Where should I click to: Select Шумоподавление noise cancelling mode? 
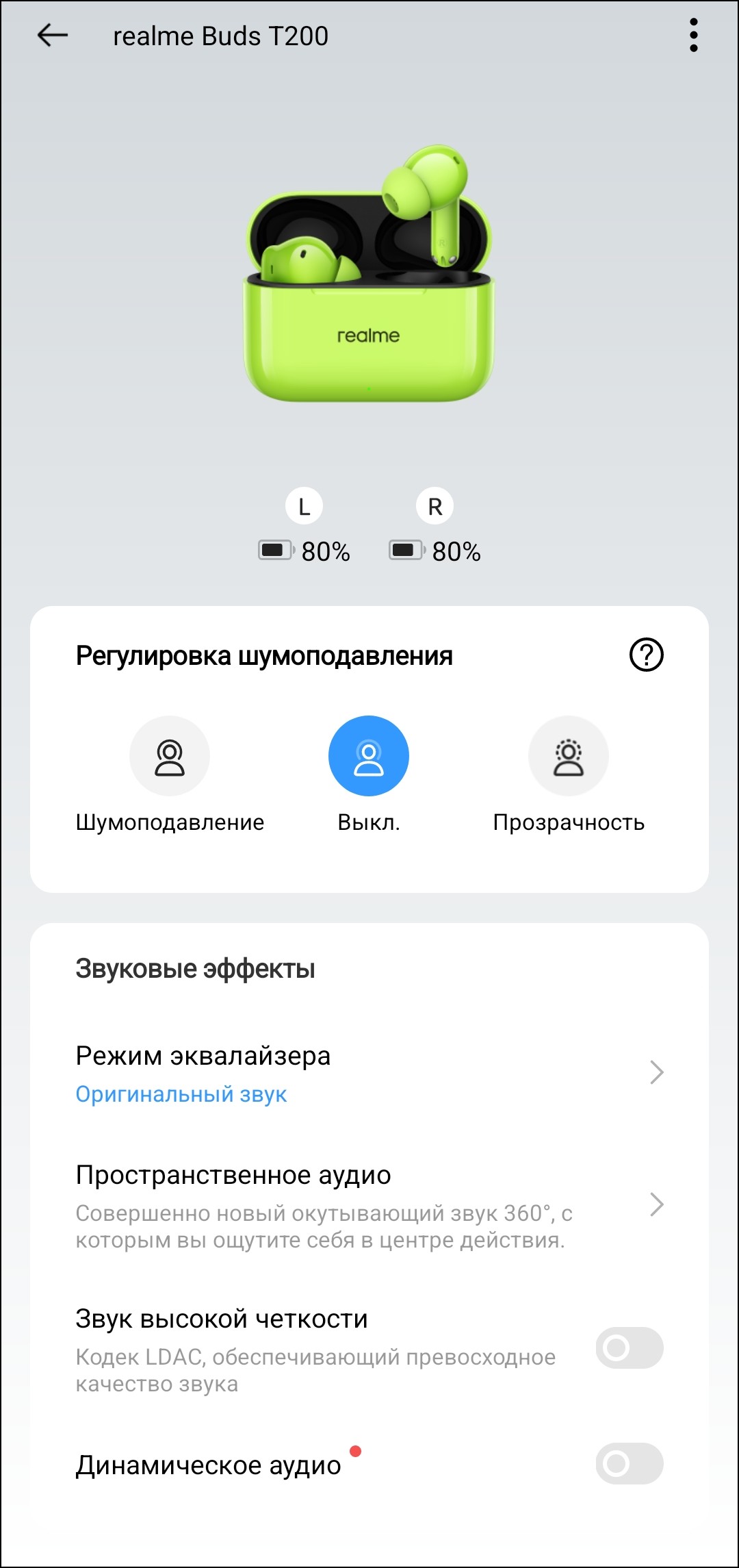coord(170,756)
